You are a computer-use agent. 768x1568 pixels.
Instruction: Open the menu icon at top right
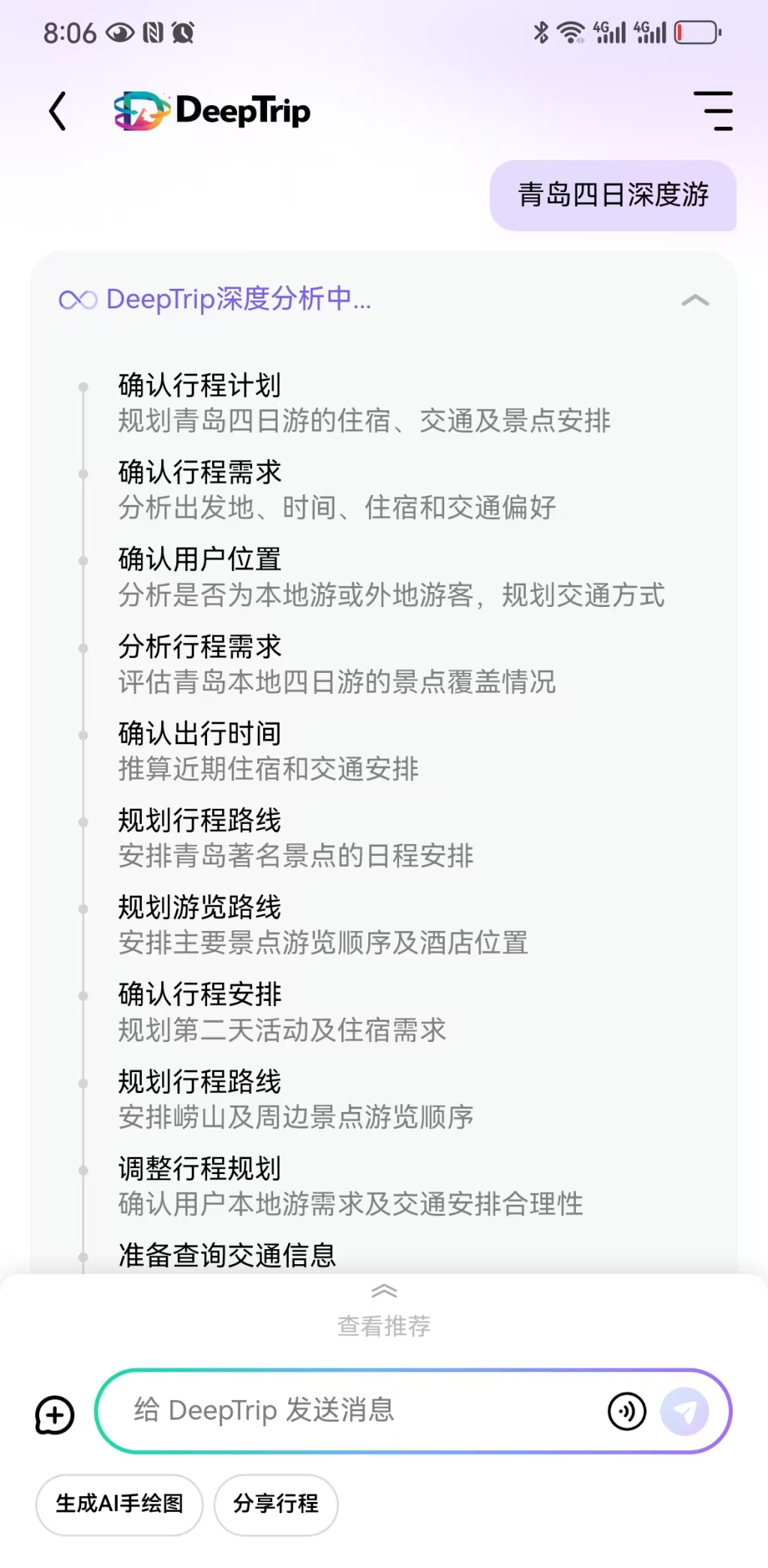(x=712, y=111)
